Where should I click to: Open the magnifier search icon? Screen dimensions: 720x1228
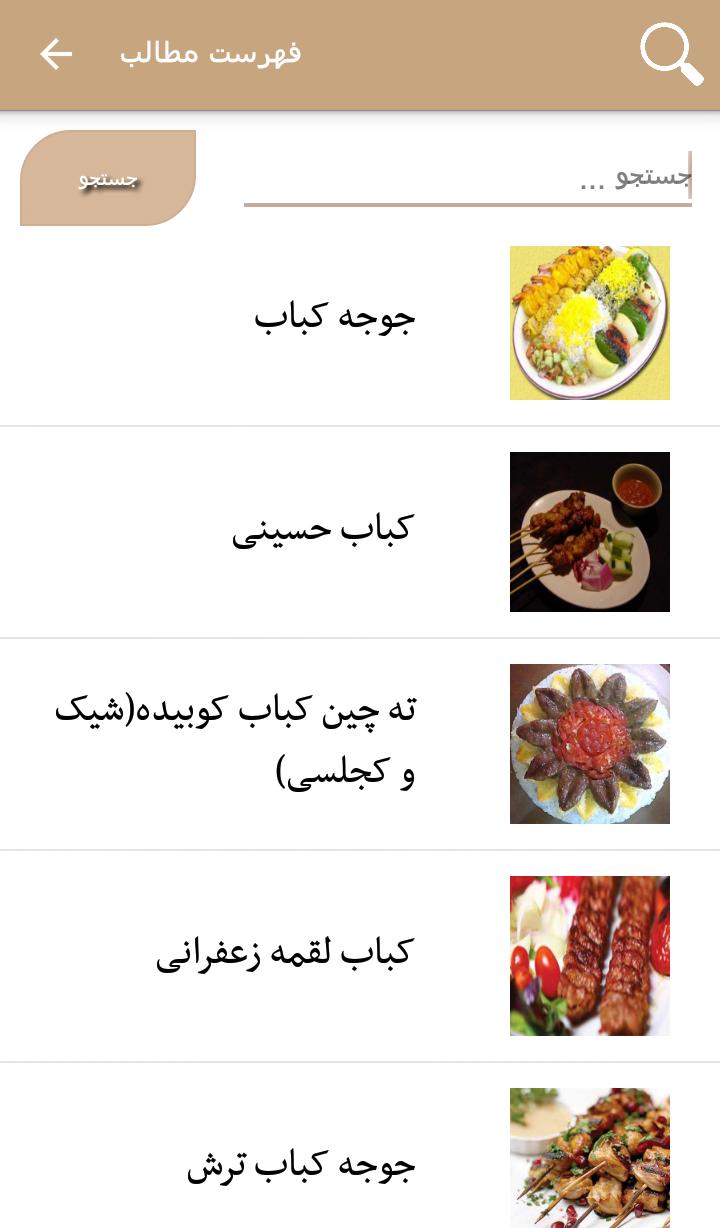click(671, 54)
